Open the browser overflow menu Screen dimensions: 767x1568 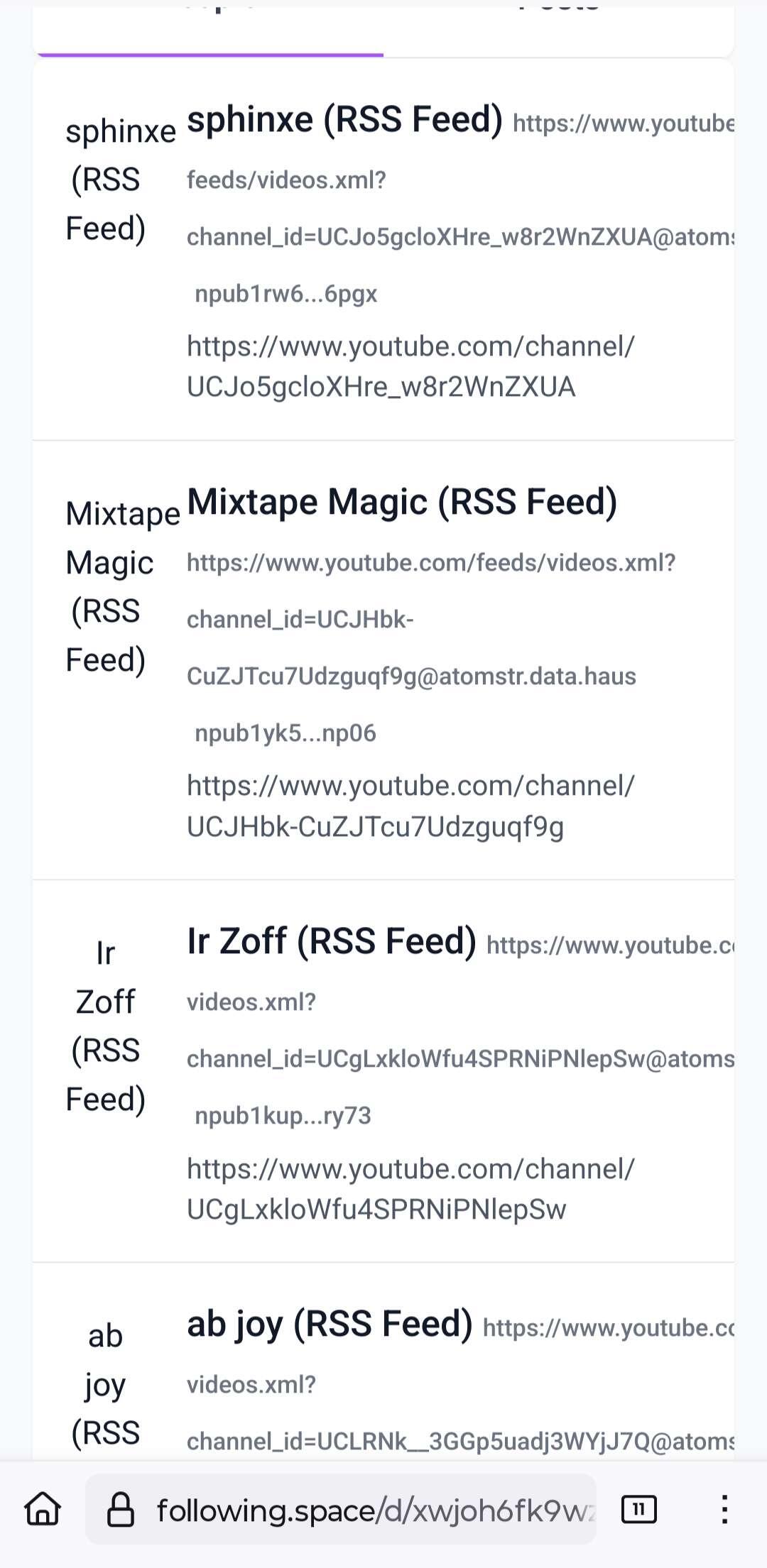(724, 1509)
